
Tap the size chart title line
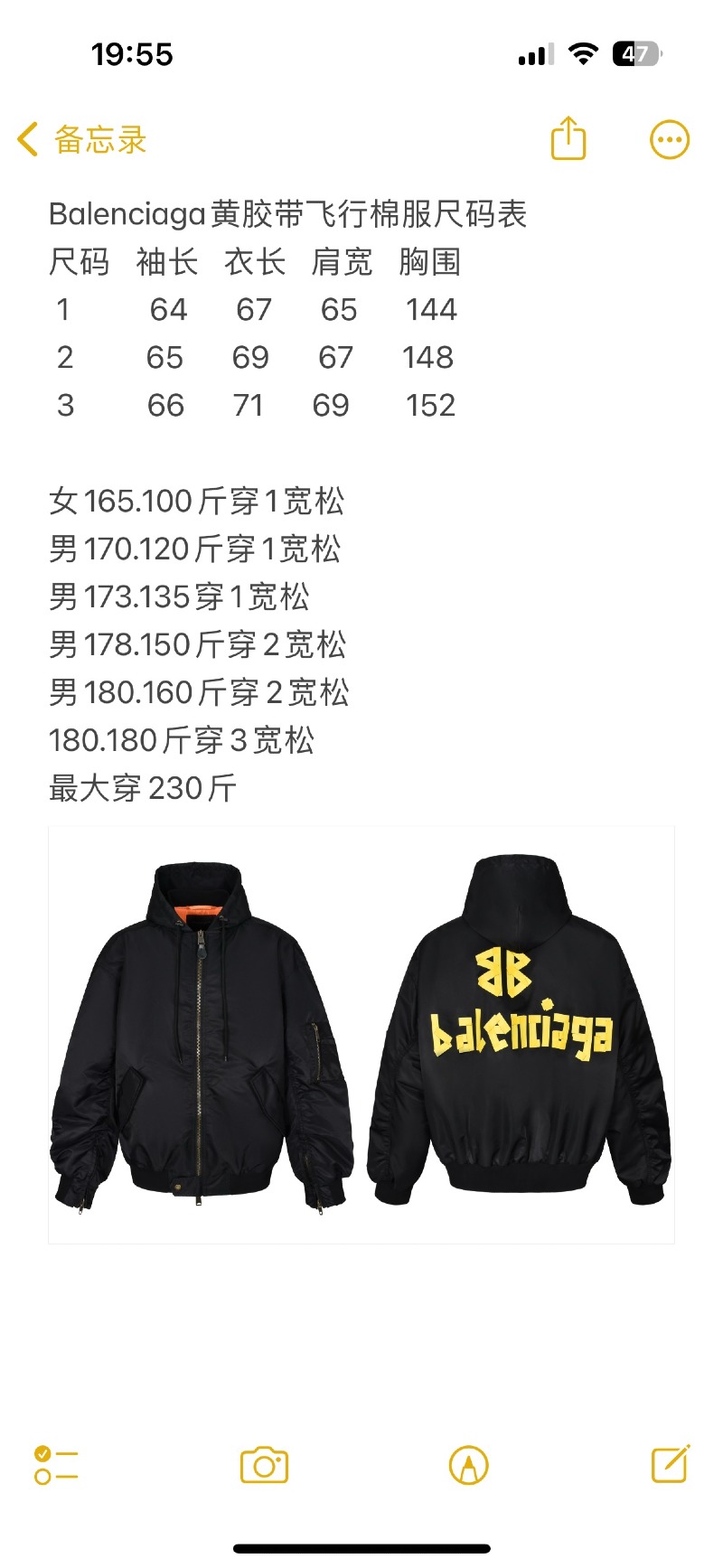point(289,215)
